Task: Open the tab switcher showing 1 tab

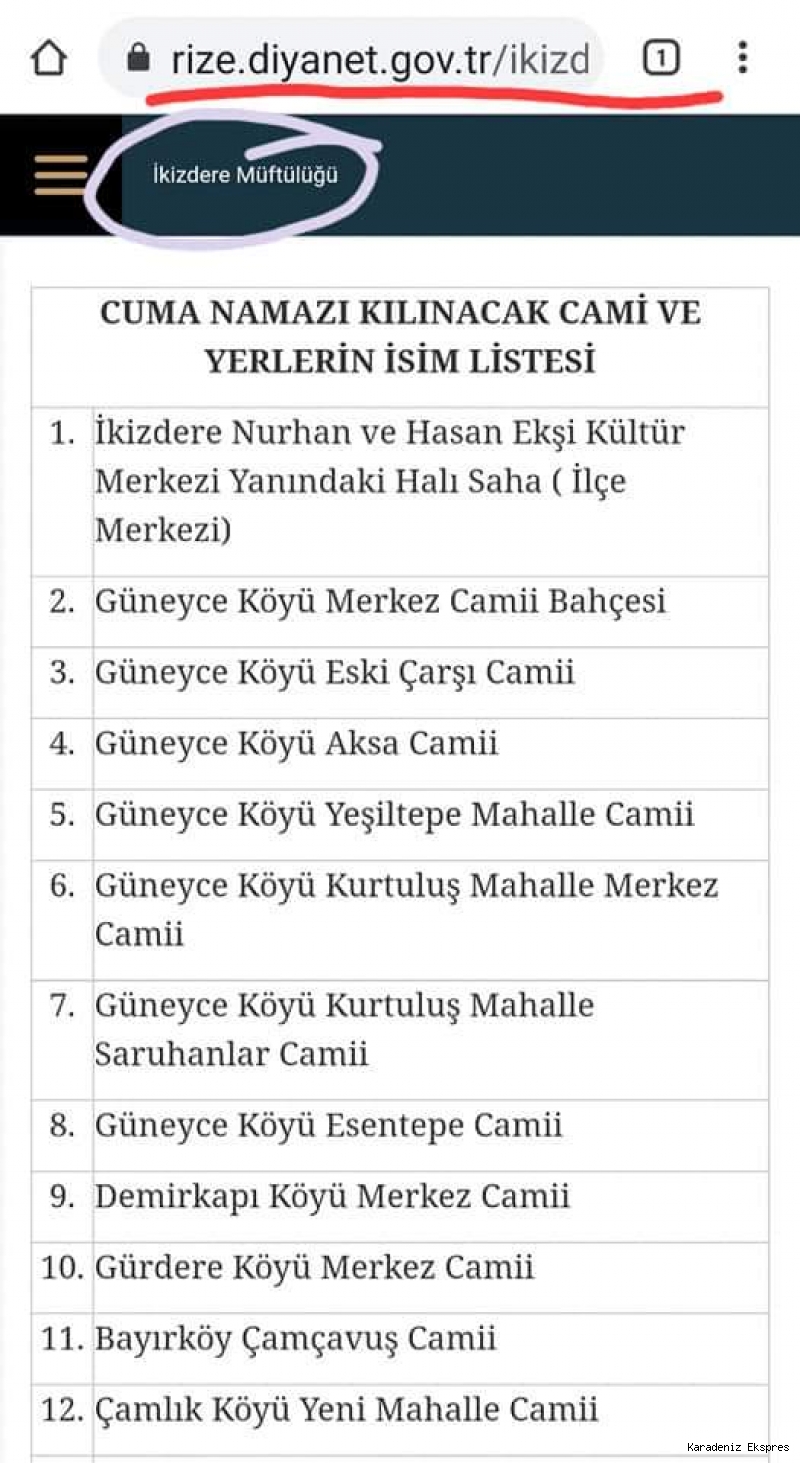Action: 661,59
